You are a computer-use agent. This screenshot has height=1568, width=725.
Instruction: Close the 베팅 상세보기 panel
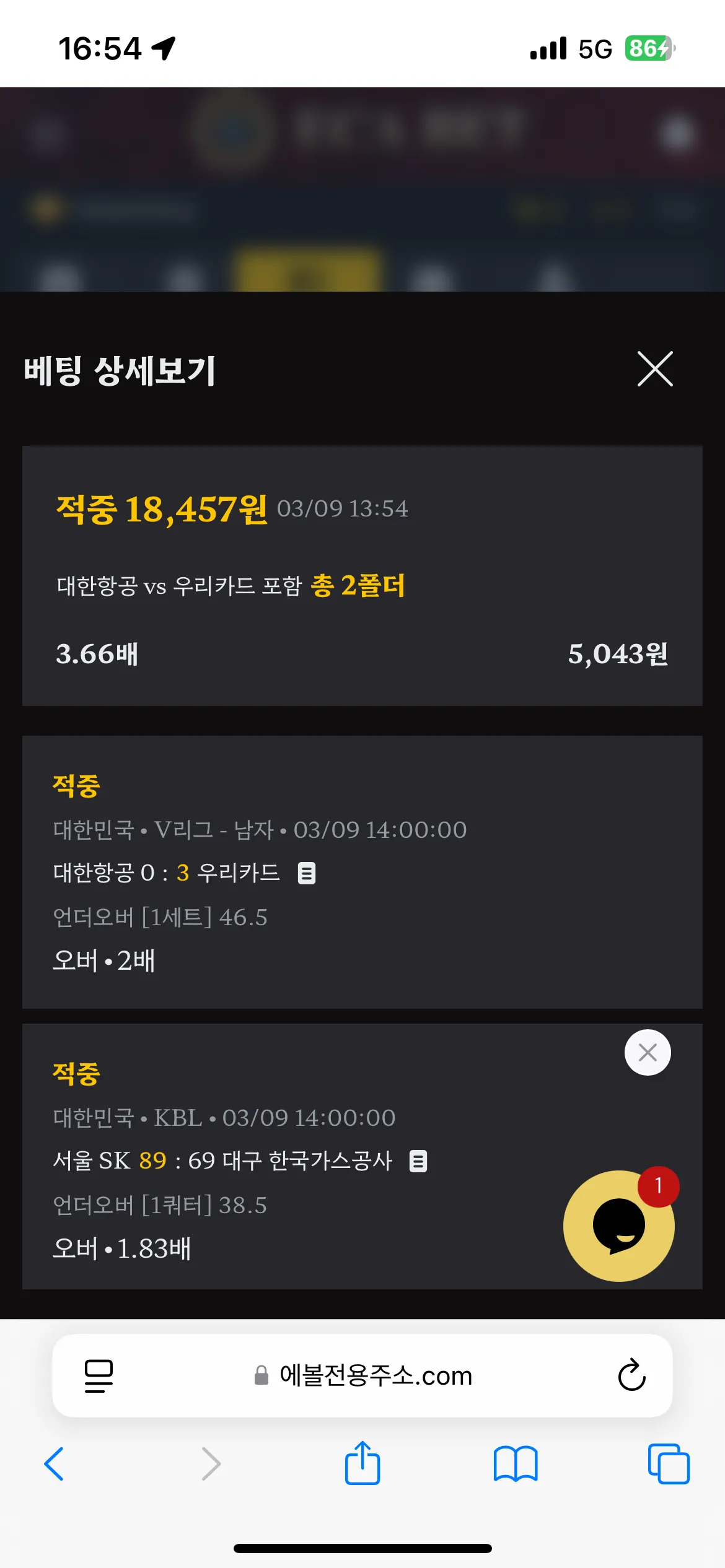(655, 369)
